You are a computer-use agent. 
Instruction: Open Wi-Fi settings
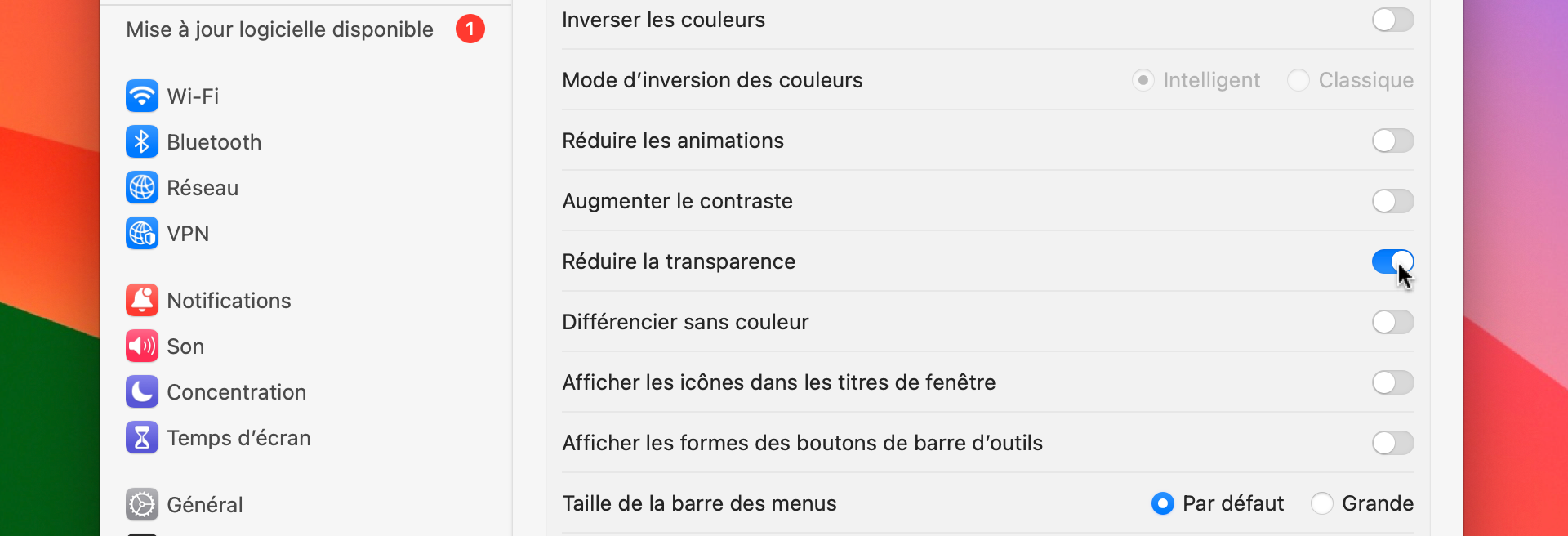[x=193, y=96]
